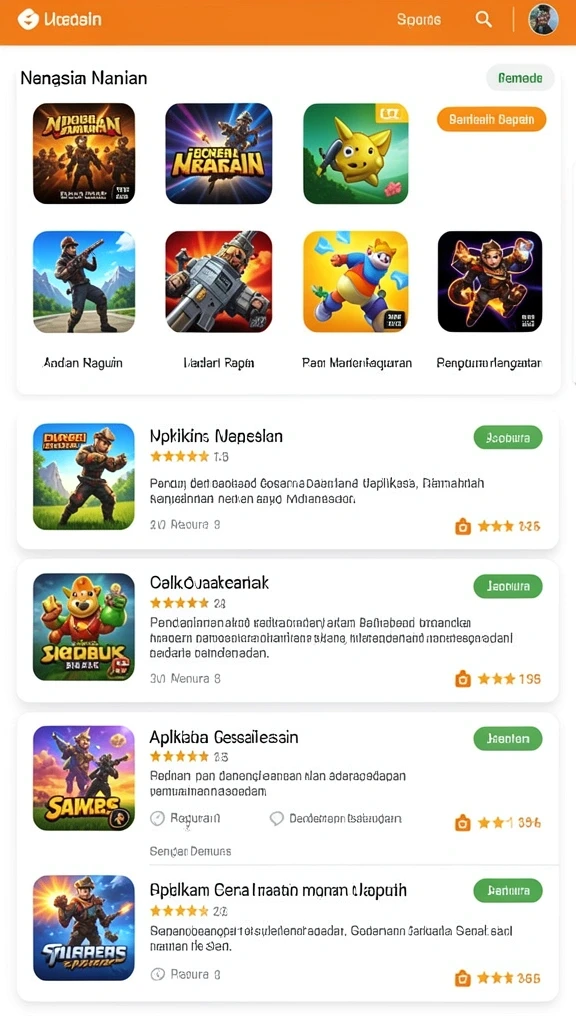Open the Apblkam Cena app card

[287, 933]
